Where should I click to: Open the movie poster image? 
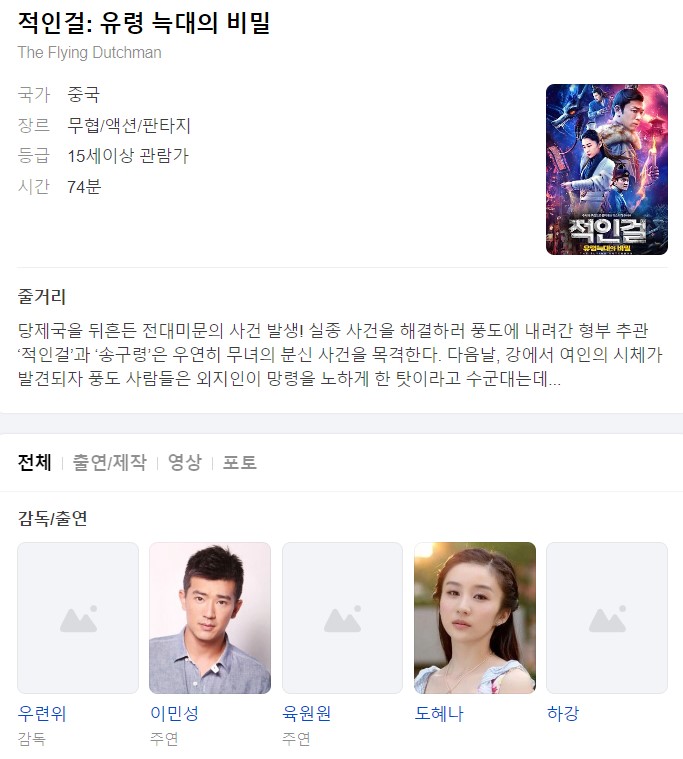point(606,169)
